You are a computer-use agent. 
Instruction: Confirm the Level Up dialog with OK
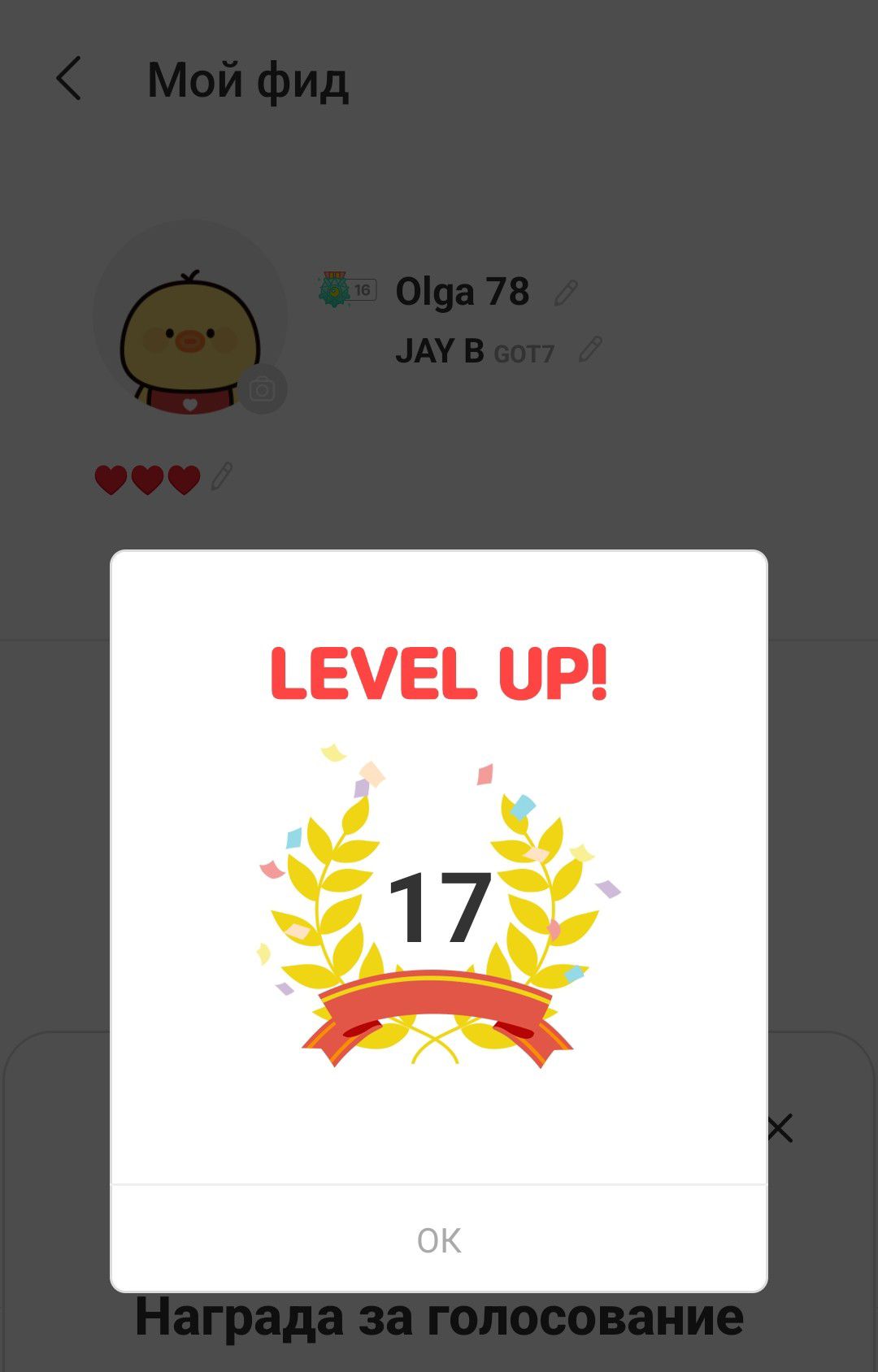click(x=439, y=1240)
